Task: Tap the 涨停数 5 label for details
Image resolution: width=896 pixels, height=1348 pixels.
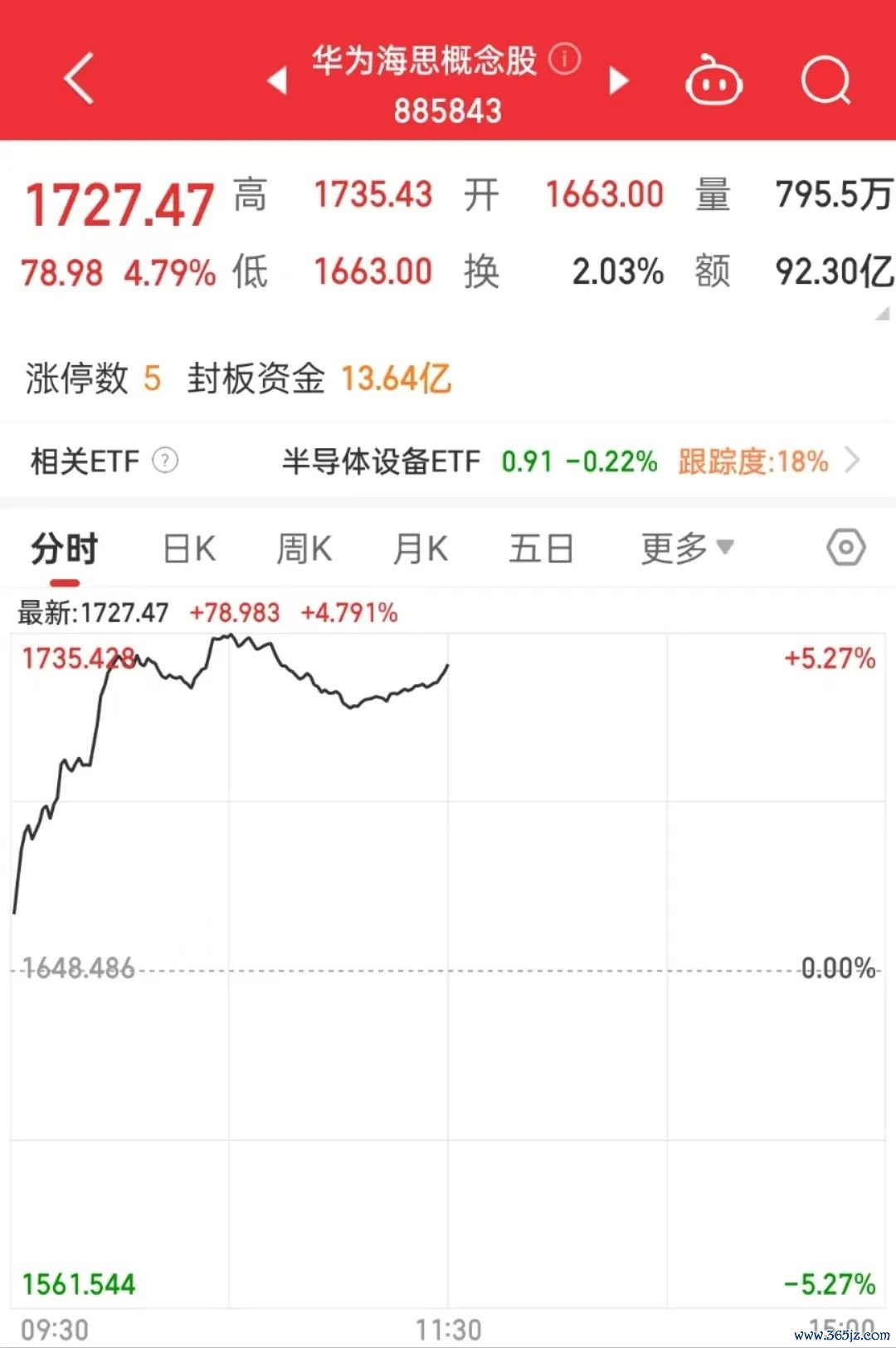Action: pyautogui.click(x=91, y=379)
